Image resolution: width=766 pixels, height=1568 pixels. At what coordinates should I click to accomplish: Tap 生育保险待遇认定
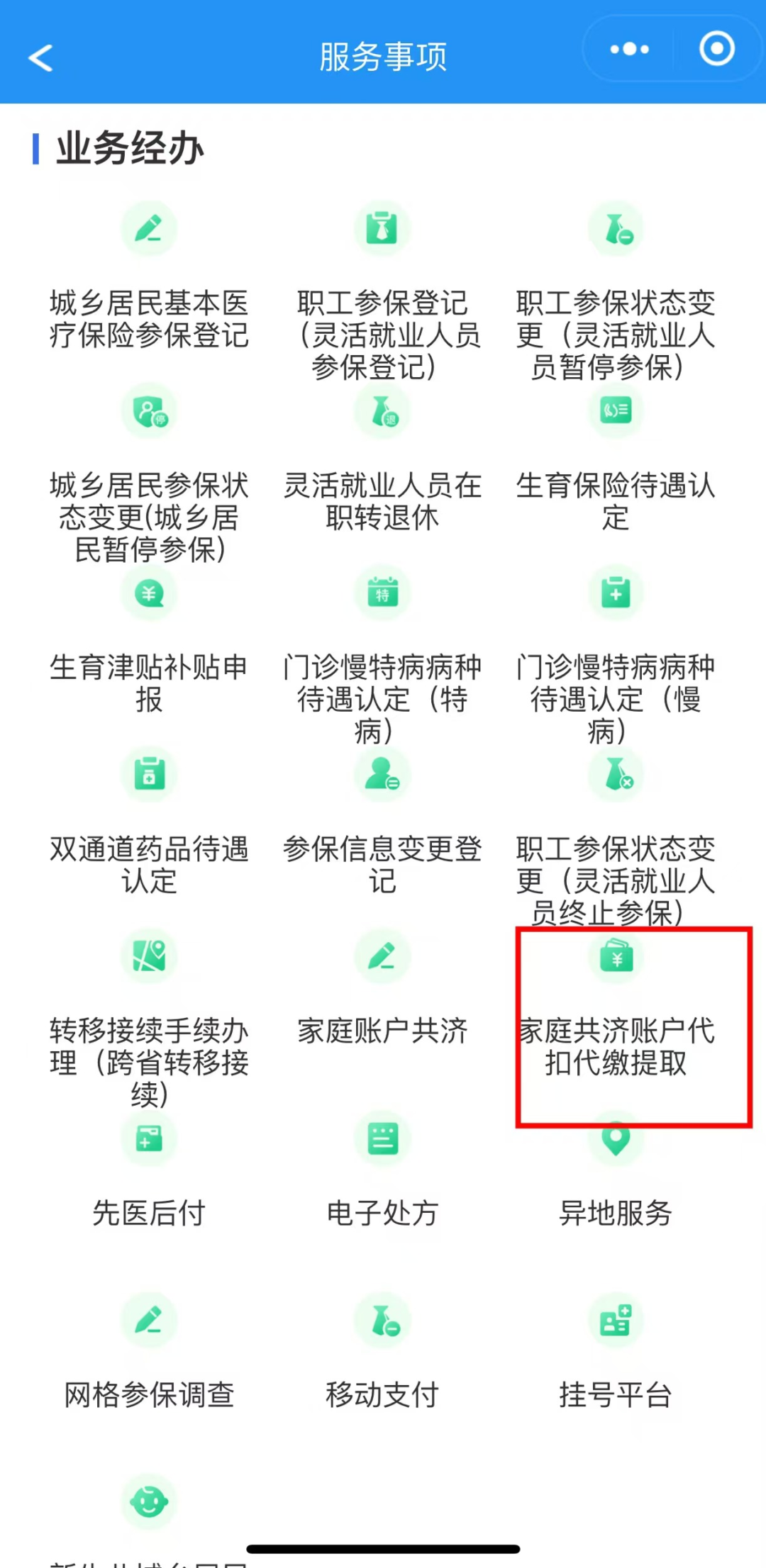616,411
